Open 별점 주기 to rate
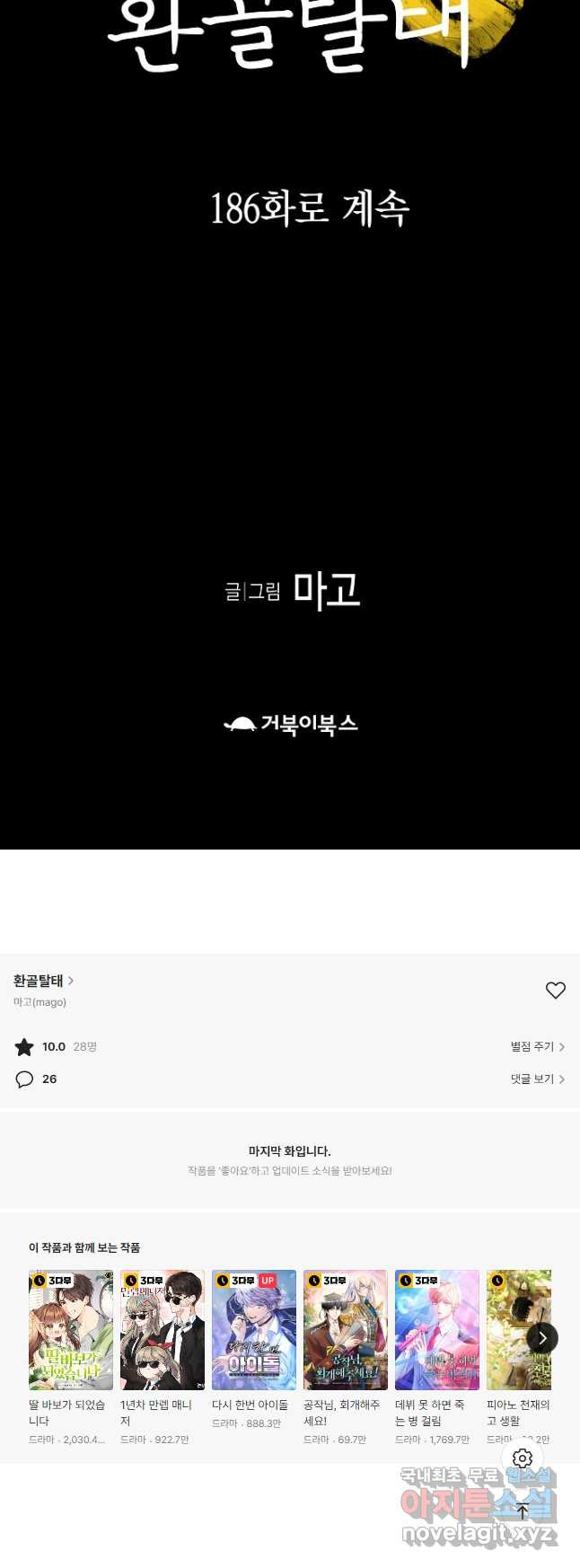 pyautogui.click(x=537, y=1046)
